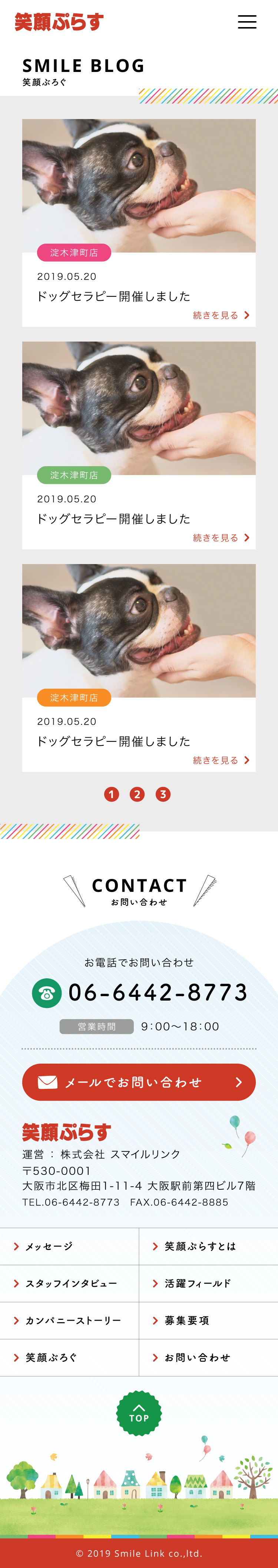Open 募集要項 footer link

point(208,1321)
